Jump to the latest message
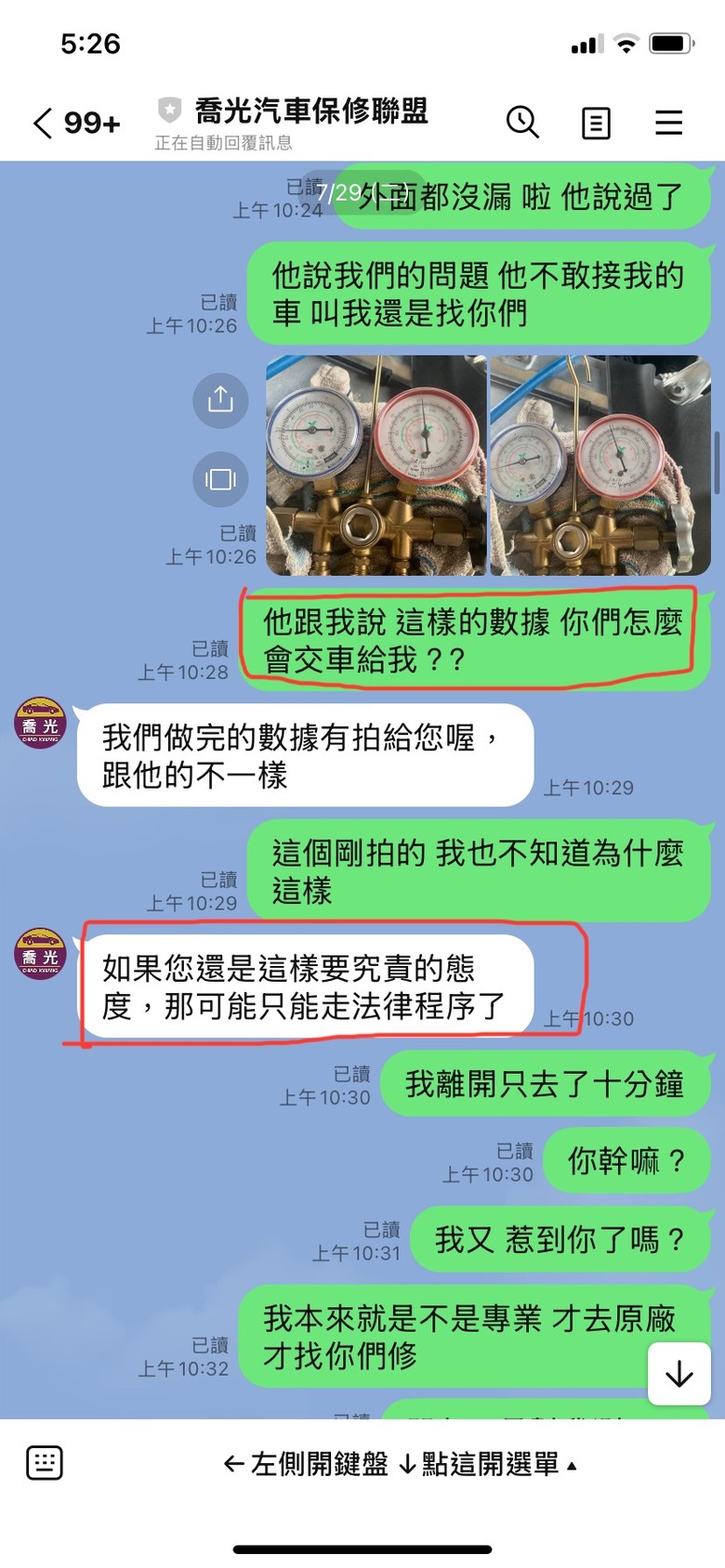Image resolution: width=725 pixels, height=1568 pixels. [679, 1373]
